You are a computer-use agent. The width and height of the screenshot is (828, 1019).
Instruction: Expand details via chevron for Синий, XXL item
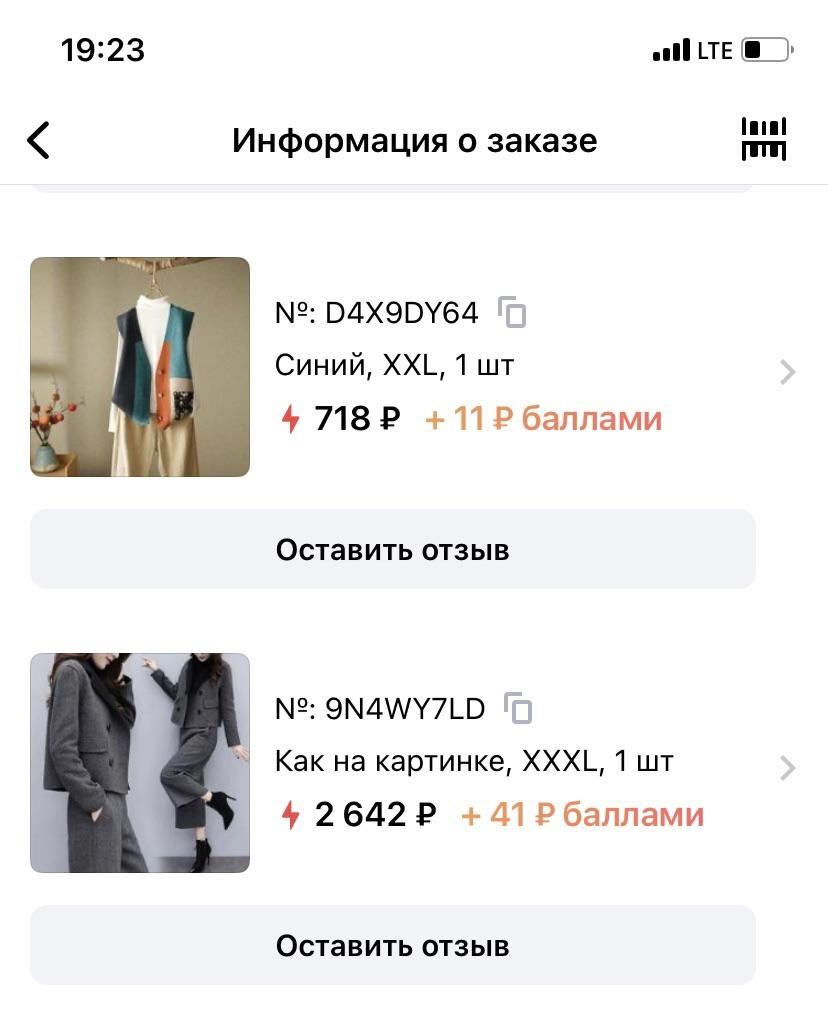coord(788,372)
